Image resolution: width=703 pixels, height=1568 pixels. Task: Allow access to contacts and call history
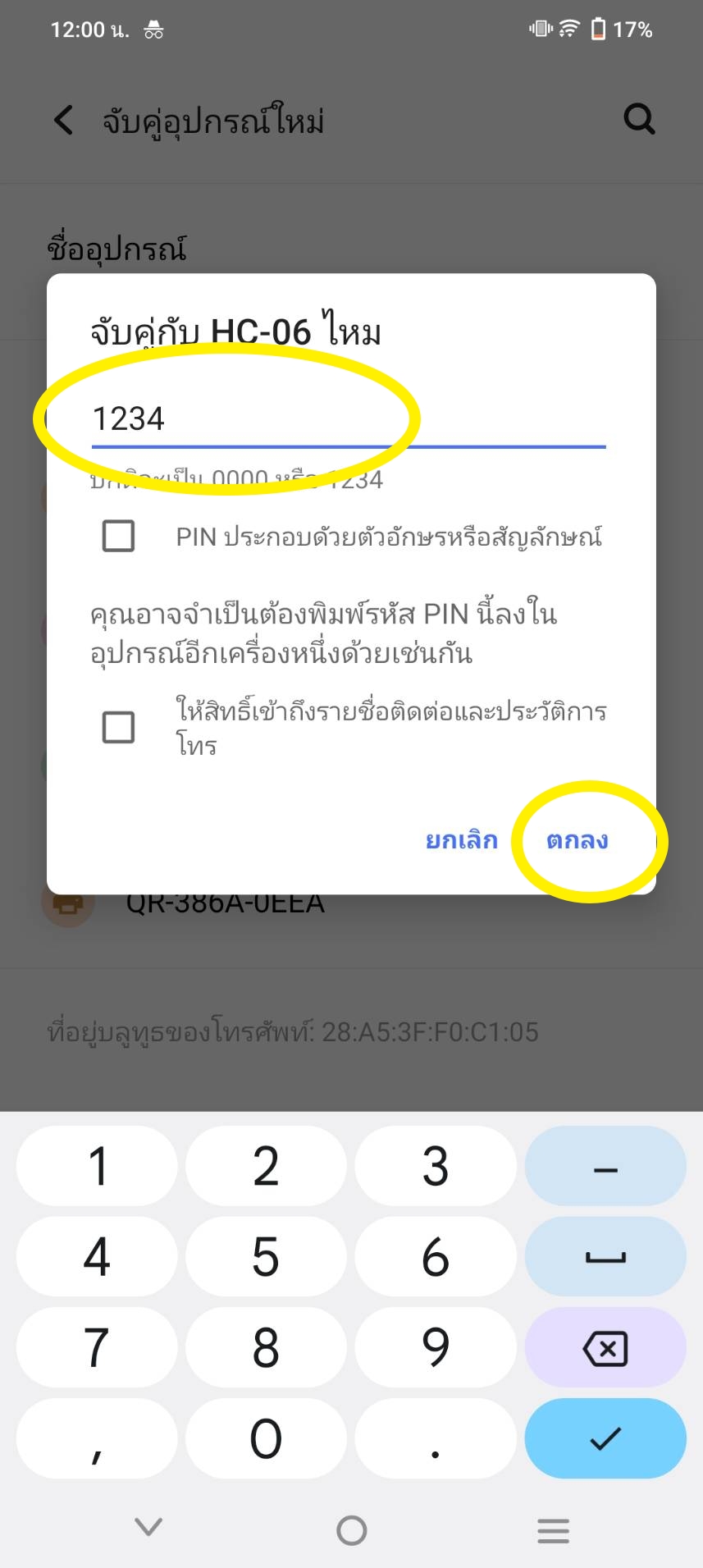119,728
